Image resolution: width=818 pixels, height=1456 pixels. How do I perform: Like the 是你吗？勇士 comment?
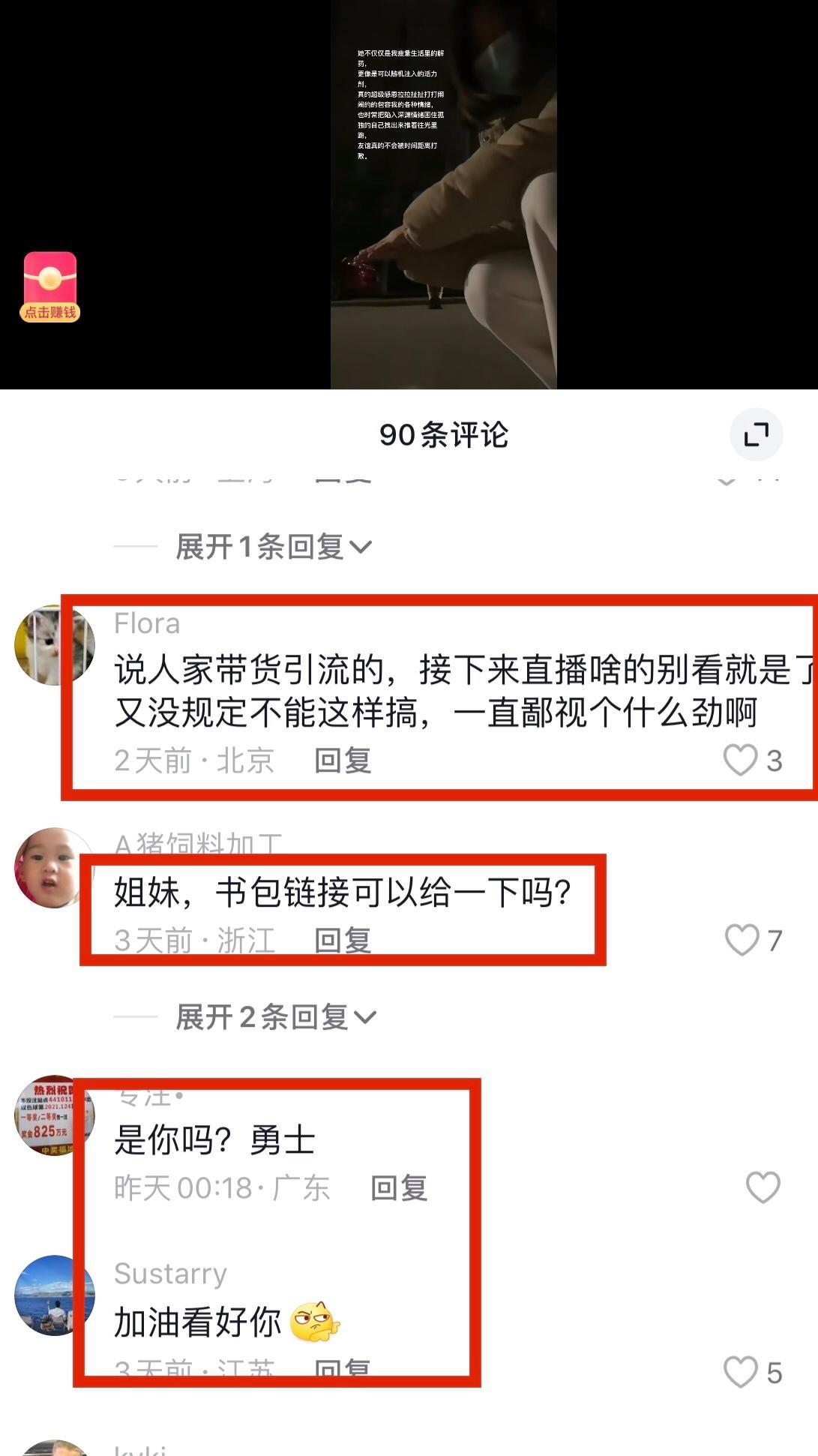[x=763, y=1187]
